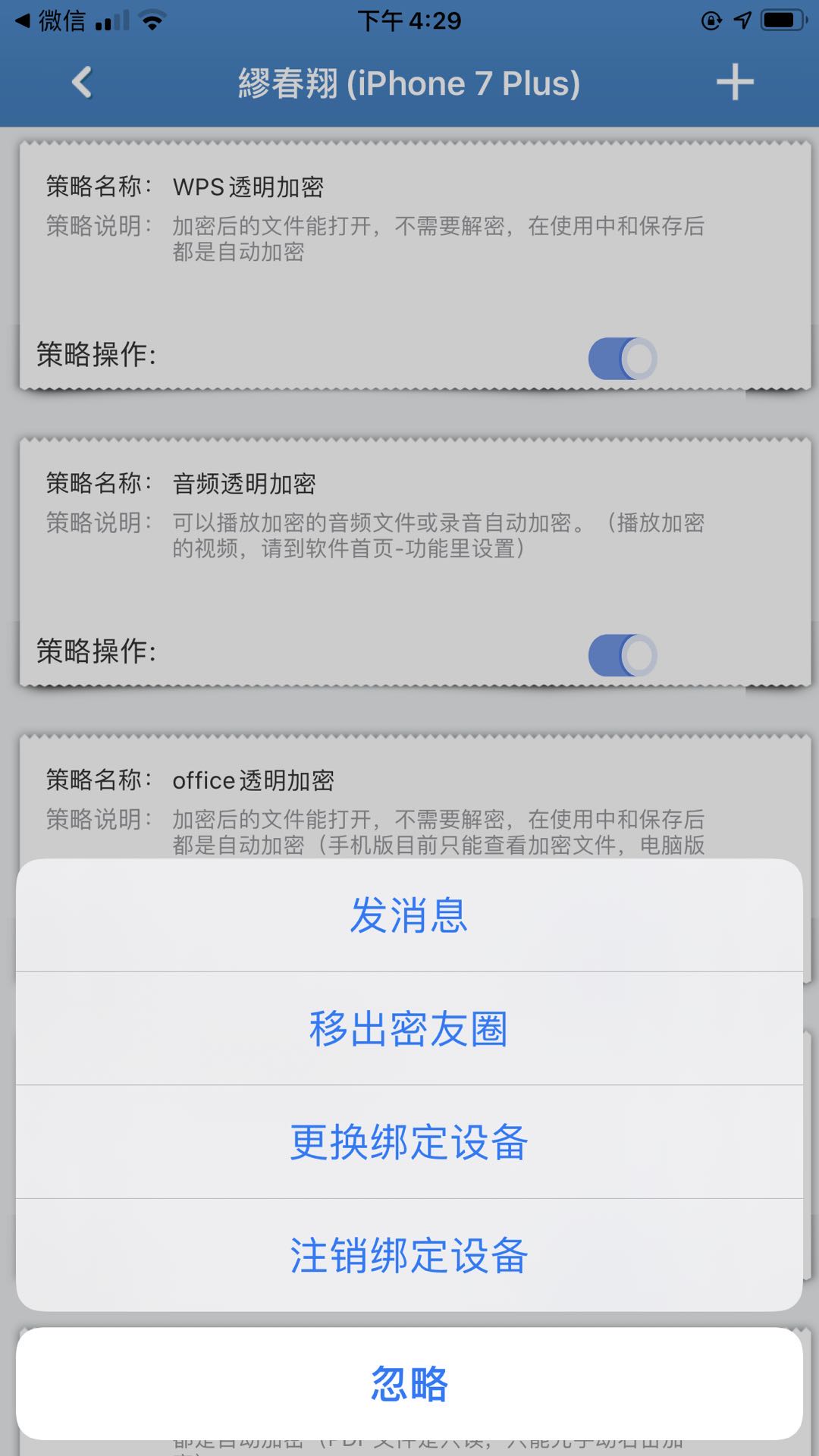Return to 微信 via status bar link
Screen dimensions: 819x1456
50,20
